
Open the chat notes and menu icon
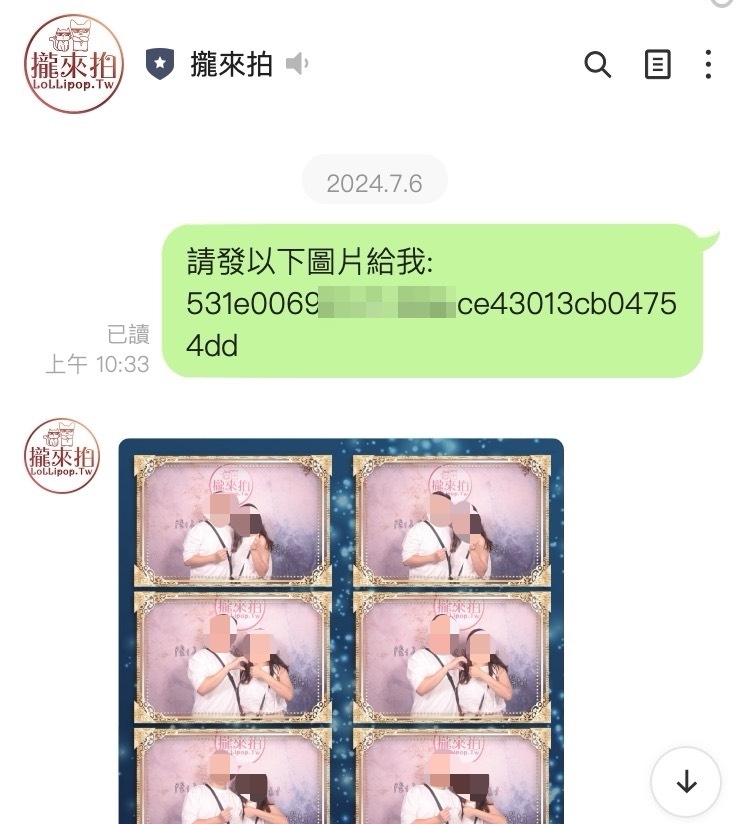(657, 66)
